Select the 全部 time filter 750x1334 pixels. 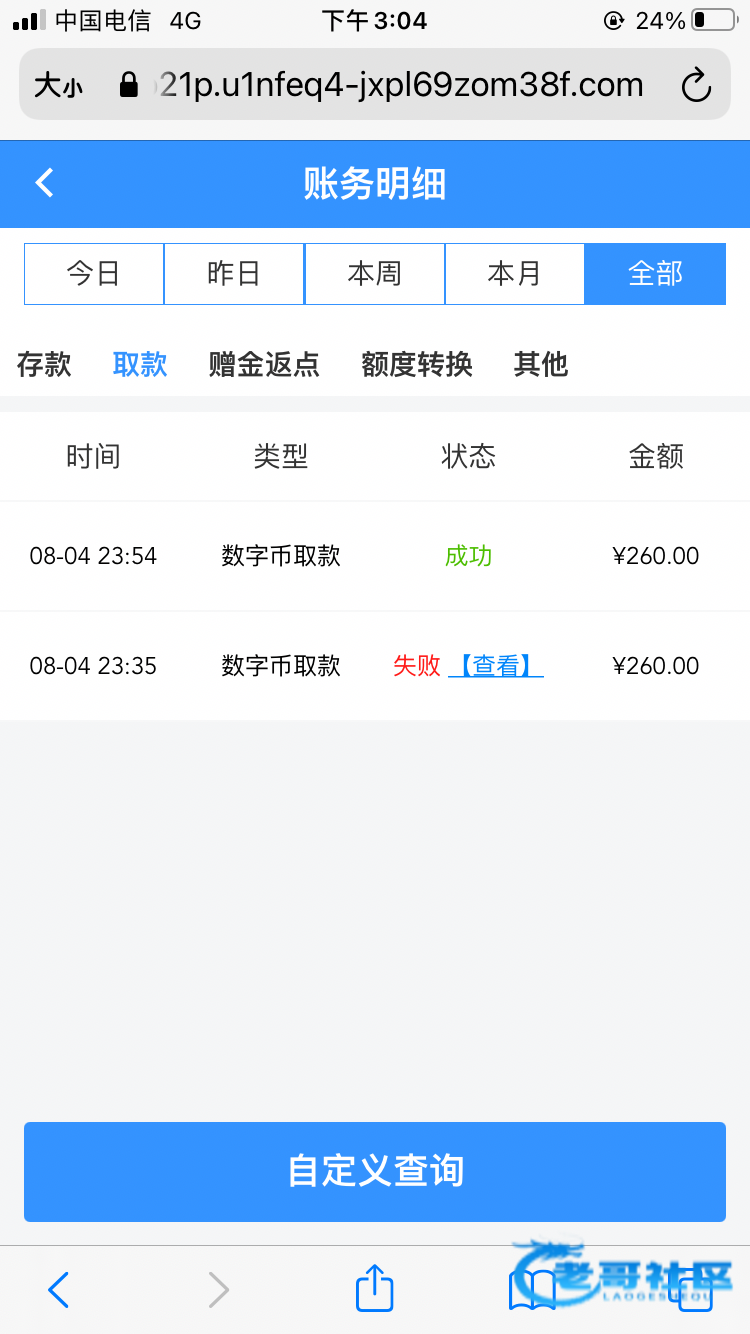tap(655, 274)
